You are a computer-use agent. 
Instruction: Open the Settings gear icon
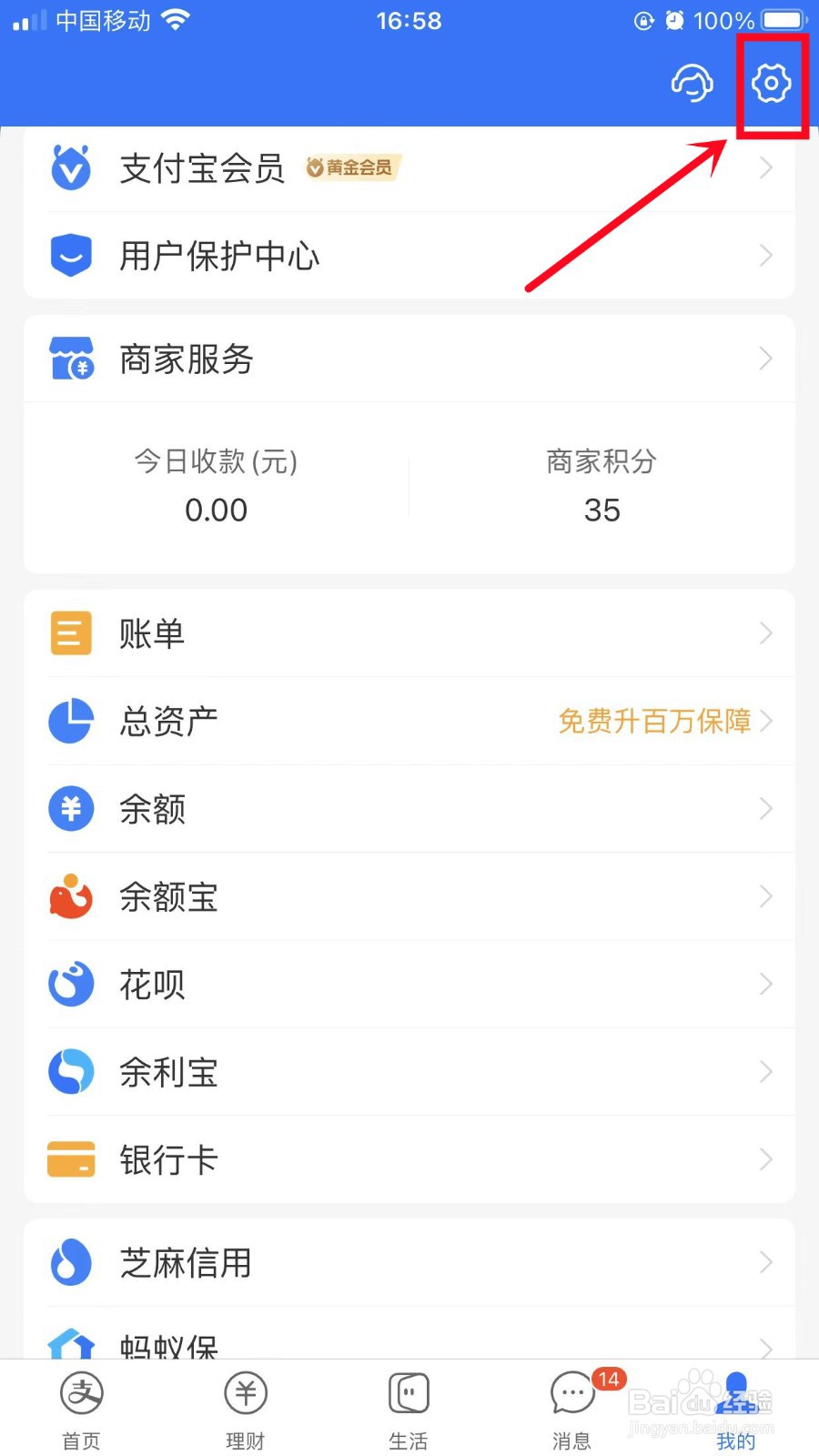(x=770, y=84)
